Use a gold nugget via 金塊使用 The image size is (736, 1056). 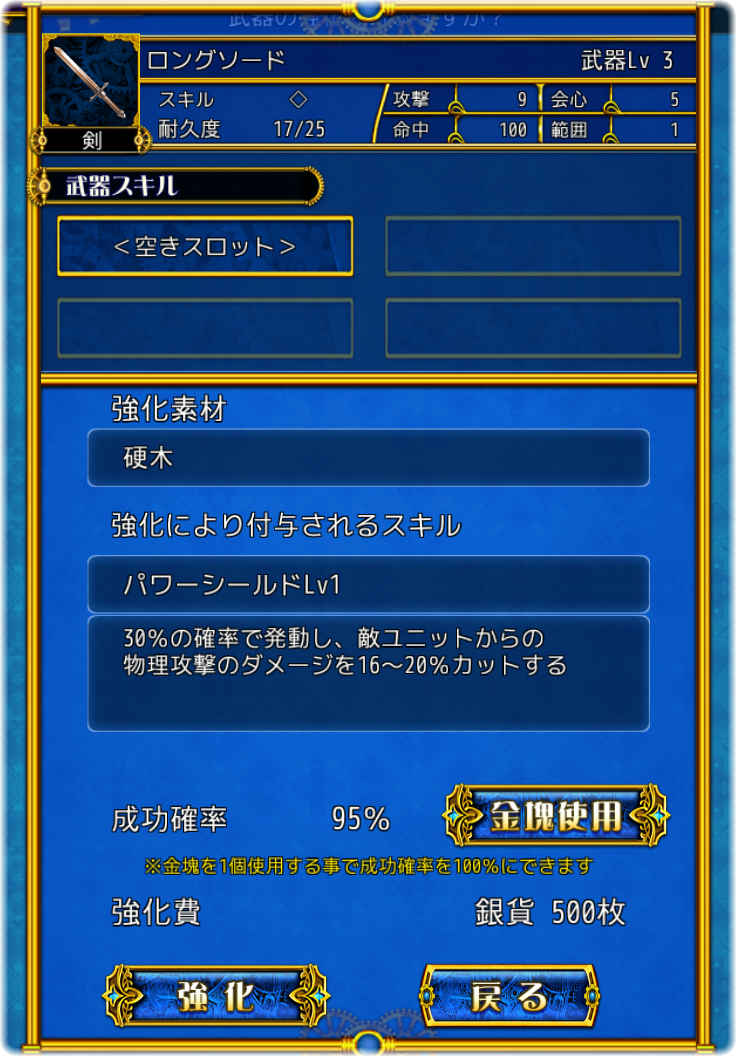(x=556, y=816)
